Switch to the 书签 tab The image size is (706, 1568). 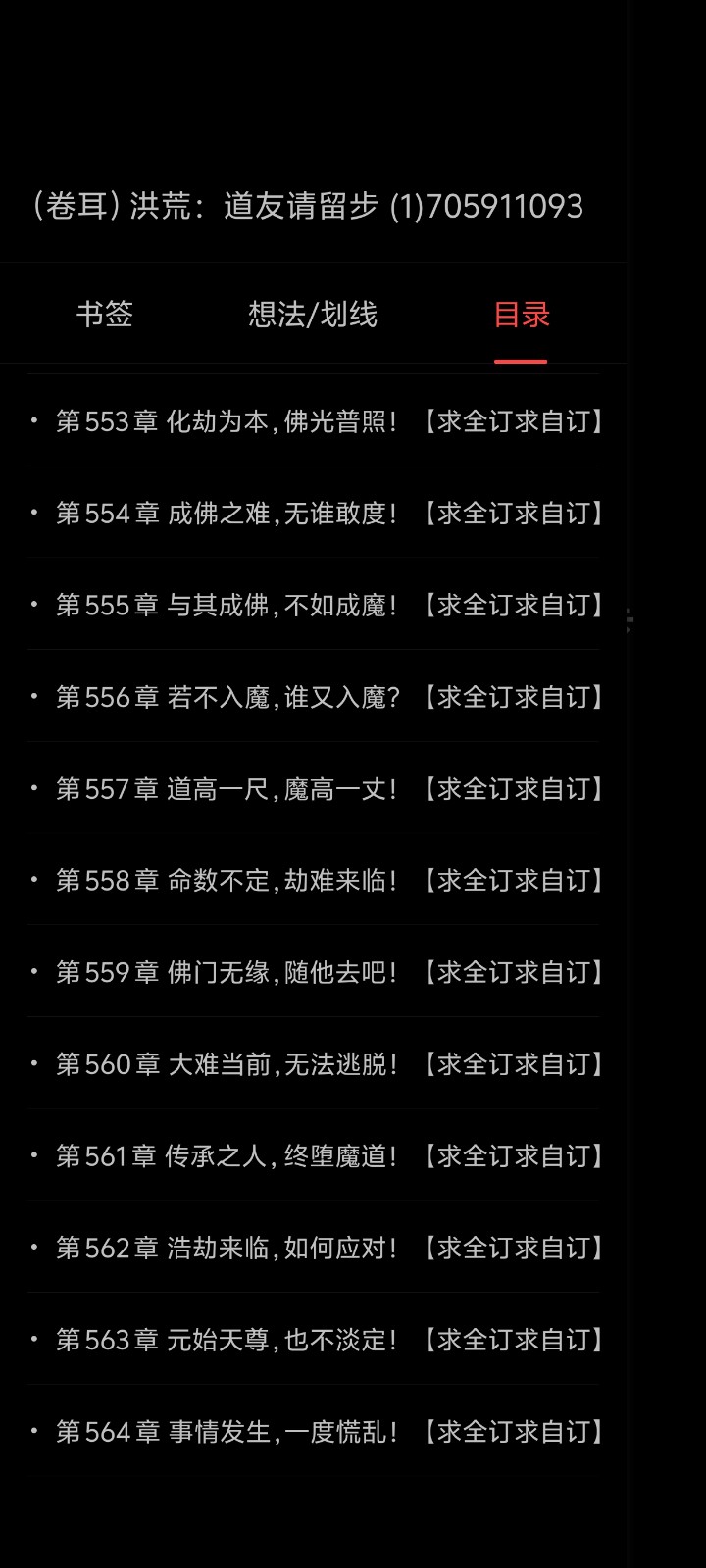pos(105,315)
